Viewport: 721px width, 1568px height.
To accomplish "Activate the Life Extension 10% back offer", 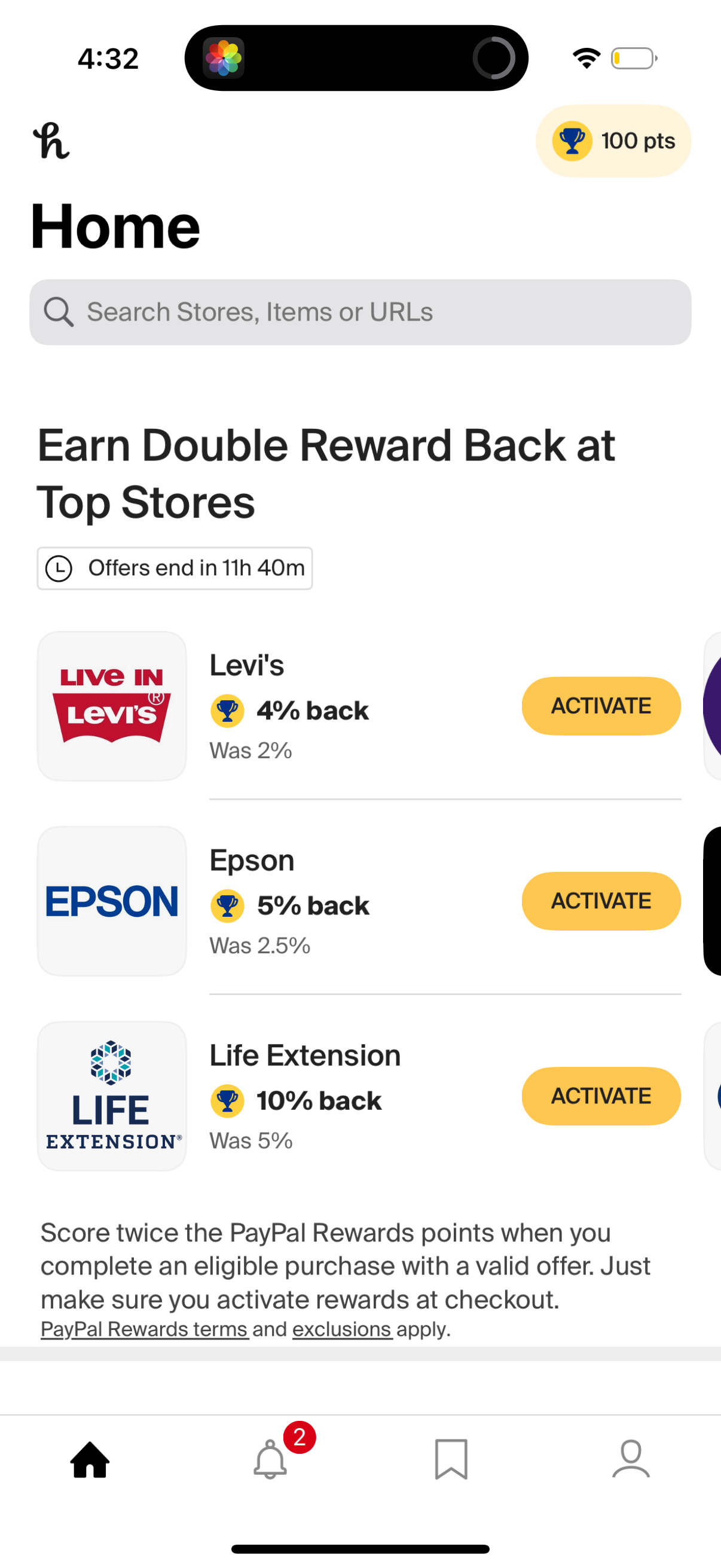I will [x=600, y=1096].
